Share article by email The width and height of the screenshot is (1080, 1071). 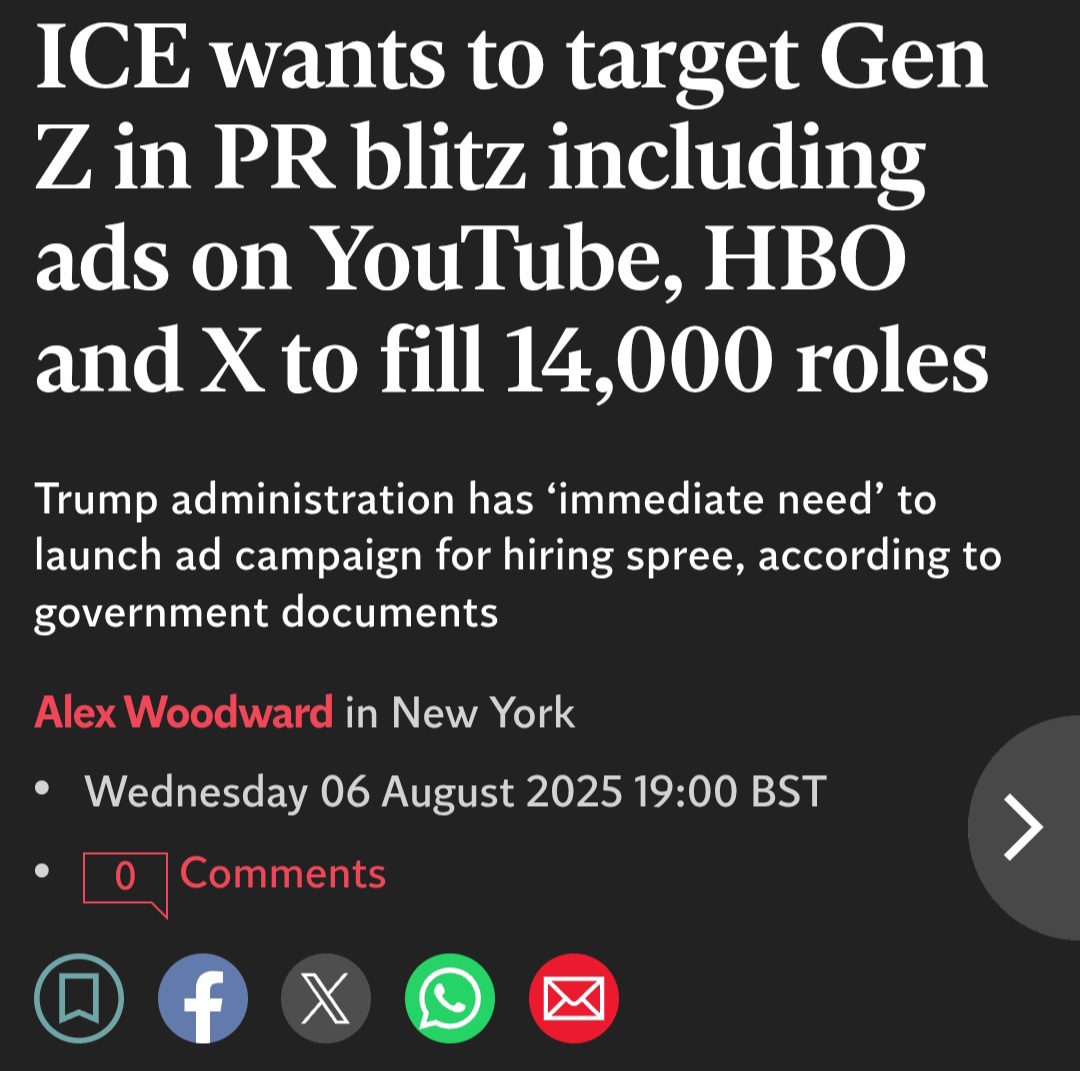tap(573, 999)
